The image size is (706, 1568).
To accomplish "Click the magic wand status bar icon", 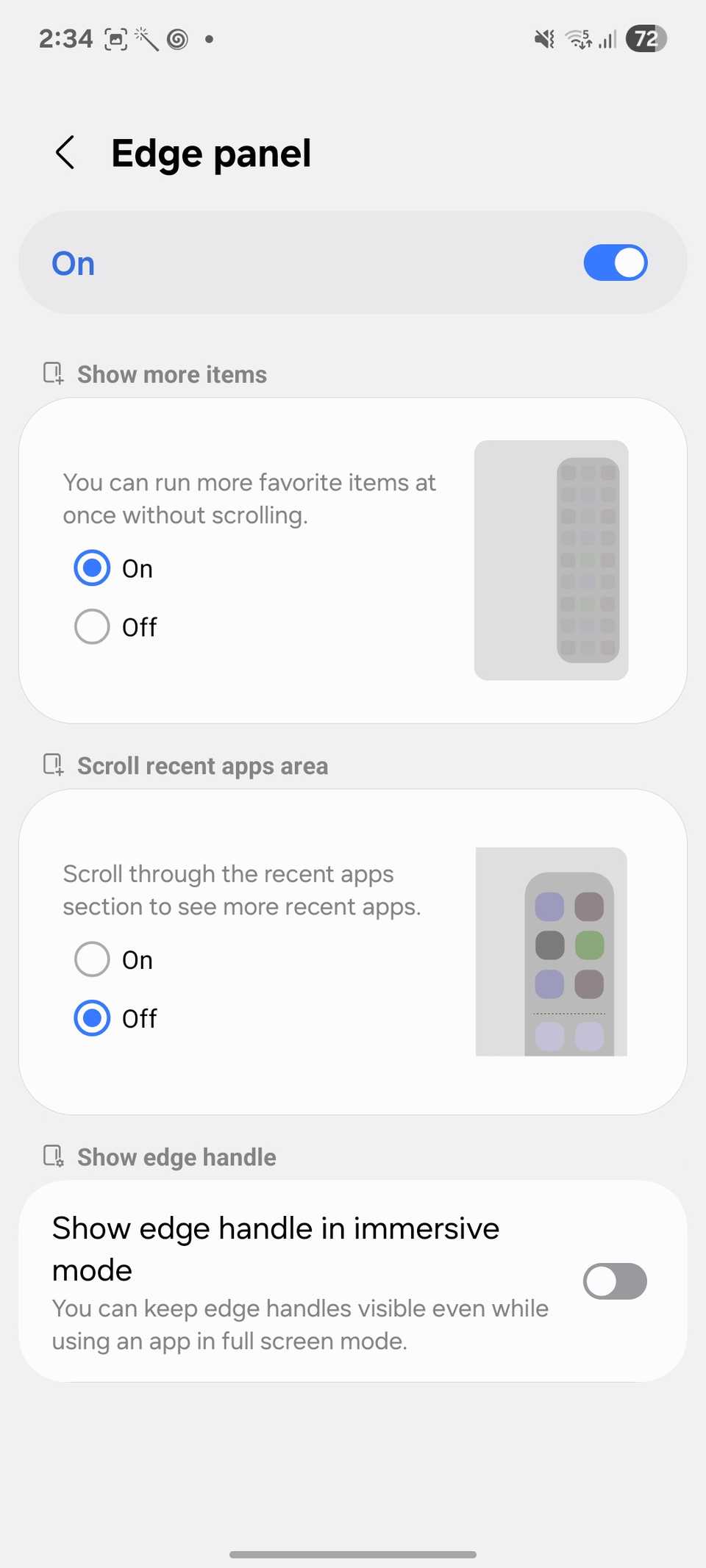I will coord(145,38).
